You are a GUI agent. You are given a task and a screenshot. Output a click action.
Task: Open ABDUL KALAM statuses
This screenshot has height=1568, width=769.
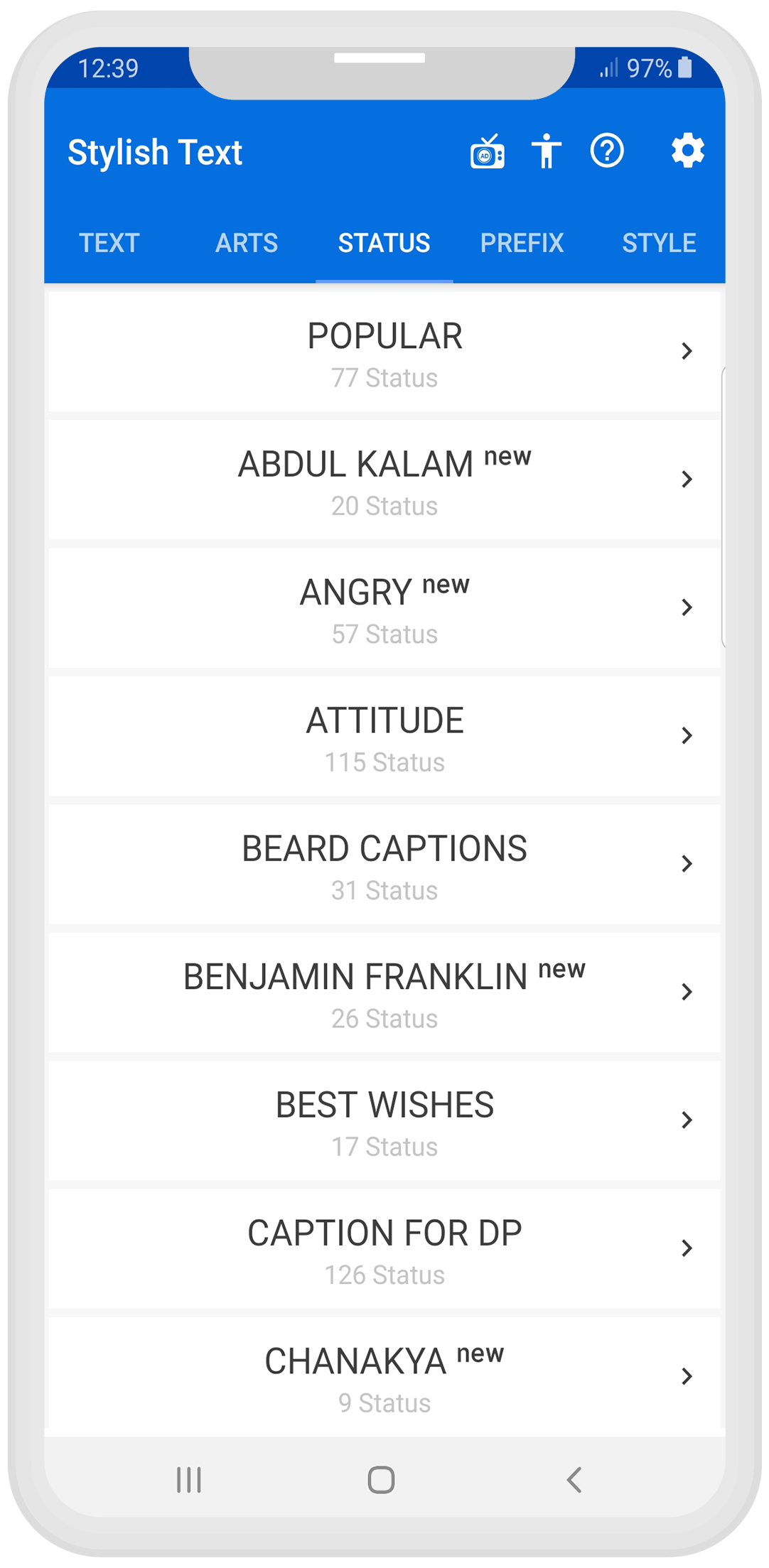pyautogui.click(x=384, y=480)
